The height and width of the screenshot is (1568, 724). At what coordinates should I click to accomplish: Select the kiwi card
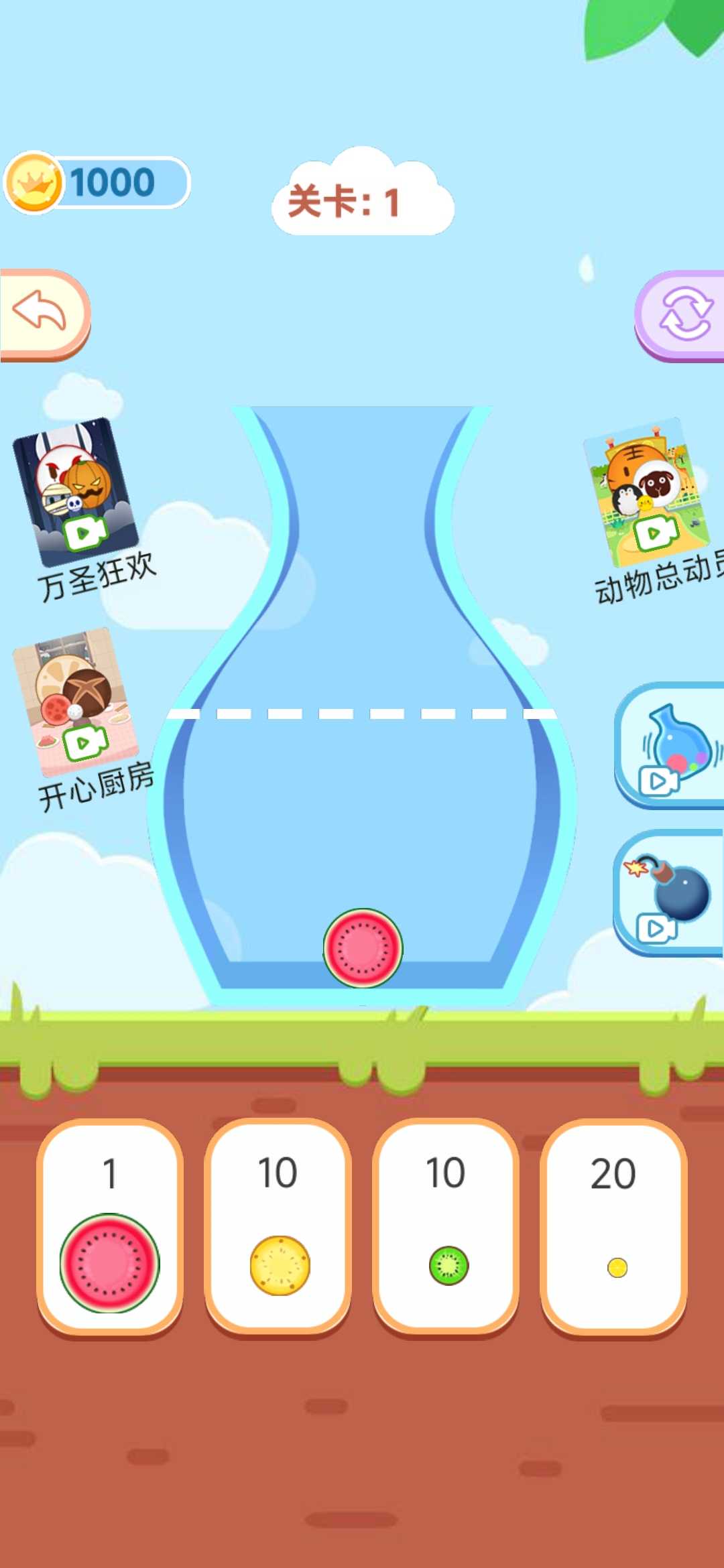[x=446, y=1228]
